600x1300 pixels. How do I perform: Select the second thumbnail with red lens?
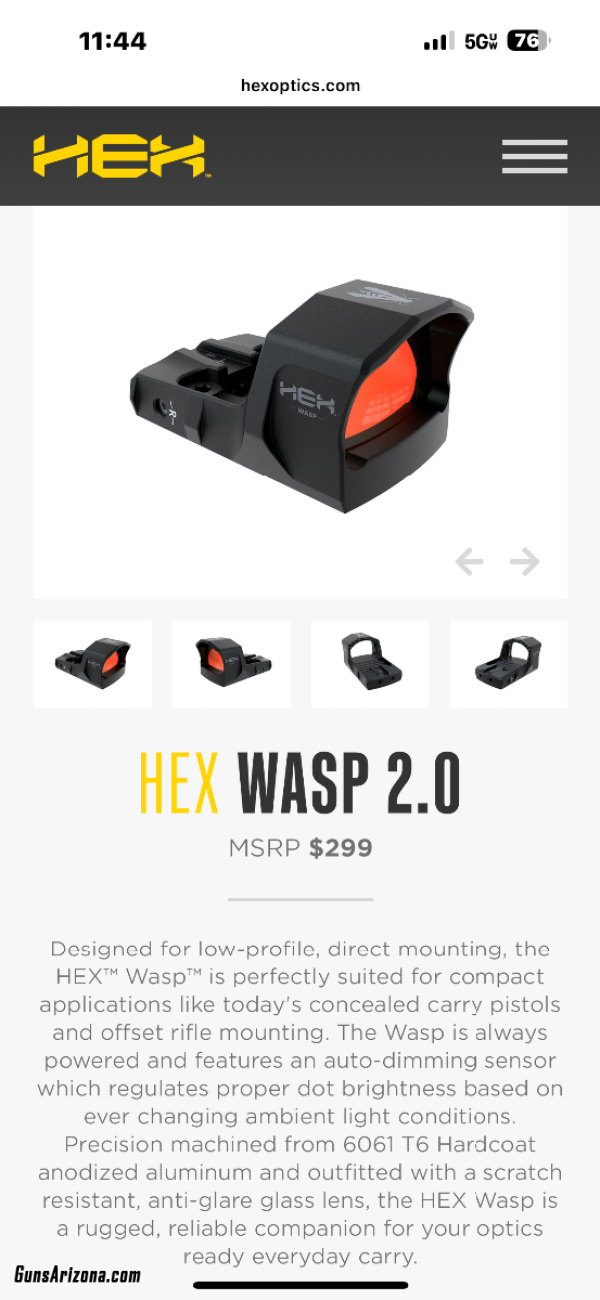click(231, 664)
